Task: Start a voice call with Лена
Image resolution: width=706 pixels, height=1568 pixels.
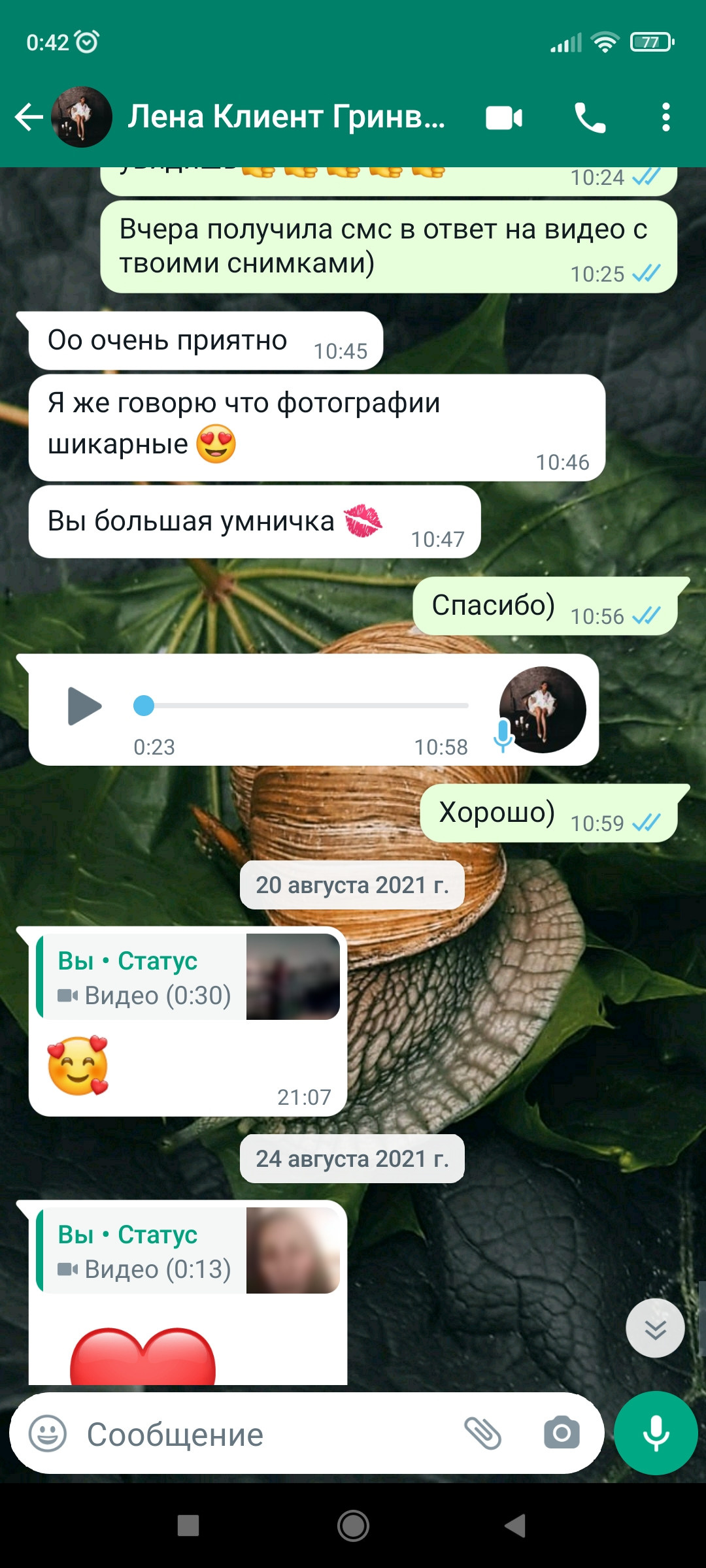Action: click(x=590, y=118)
